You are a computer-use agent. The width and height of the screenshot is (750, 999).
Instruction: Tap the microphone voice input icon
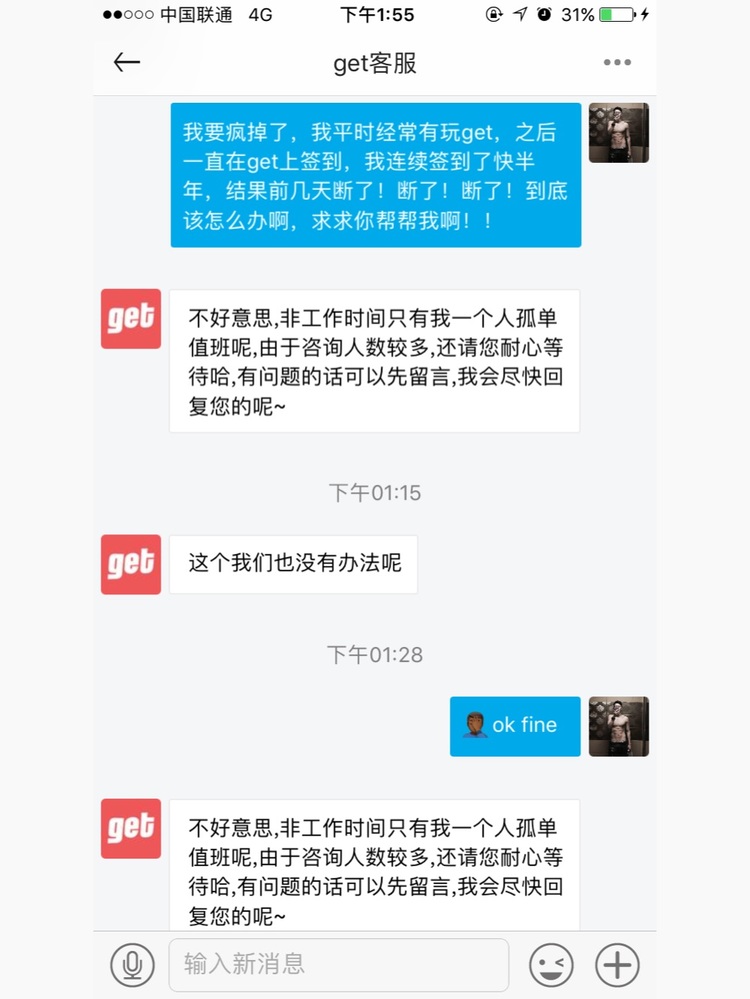[x=132, y=965]
